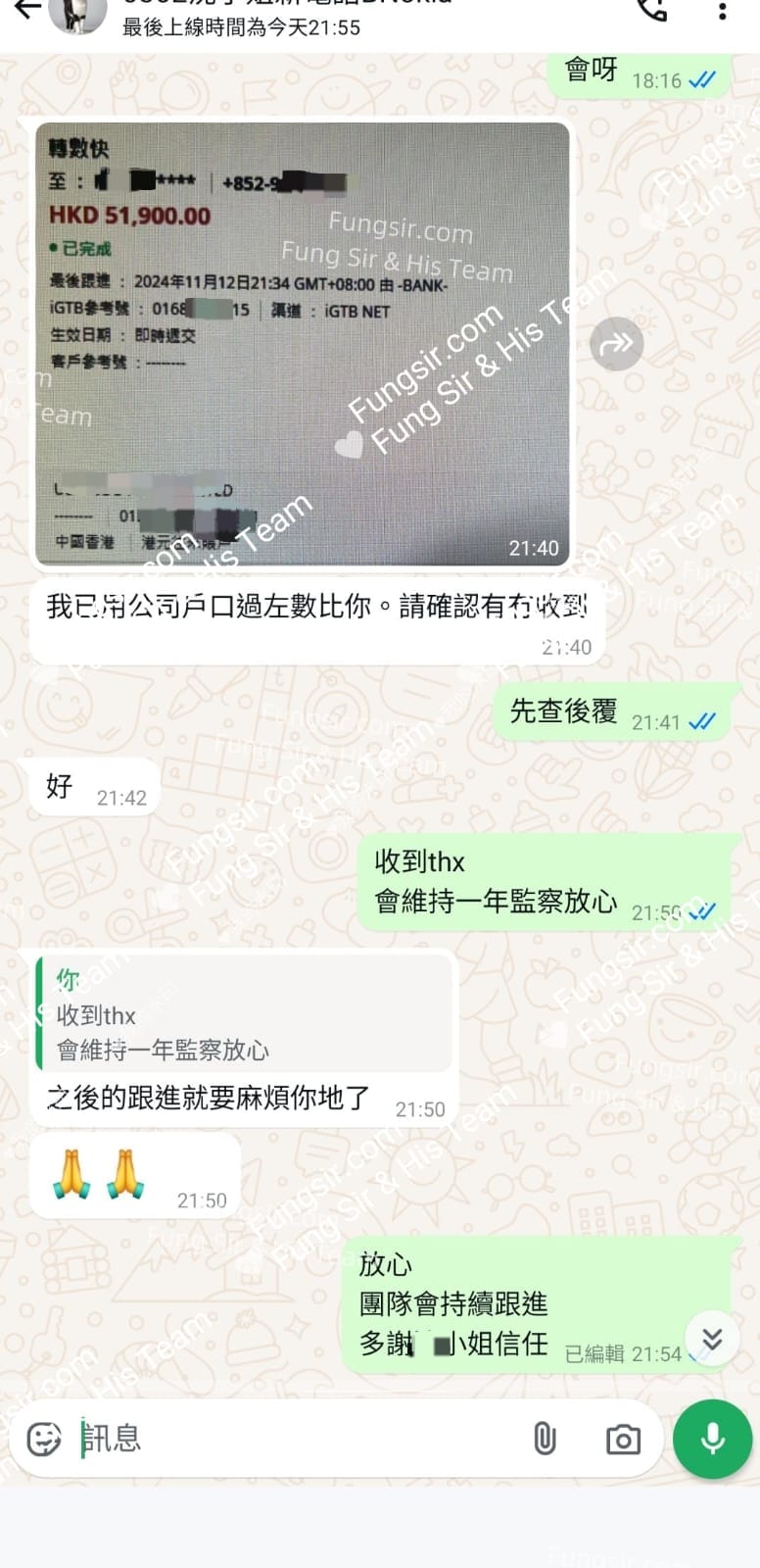Screen dimensions: 760x1568
Task: Open the three-dot overflow menu
Action: [723, 12]
